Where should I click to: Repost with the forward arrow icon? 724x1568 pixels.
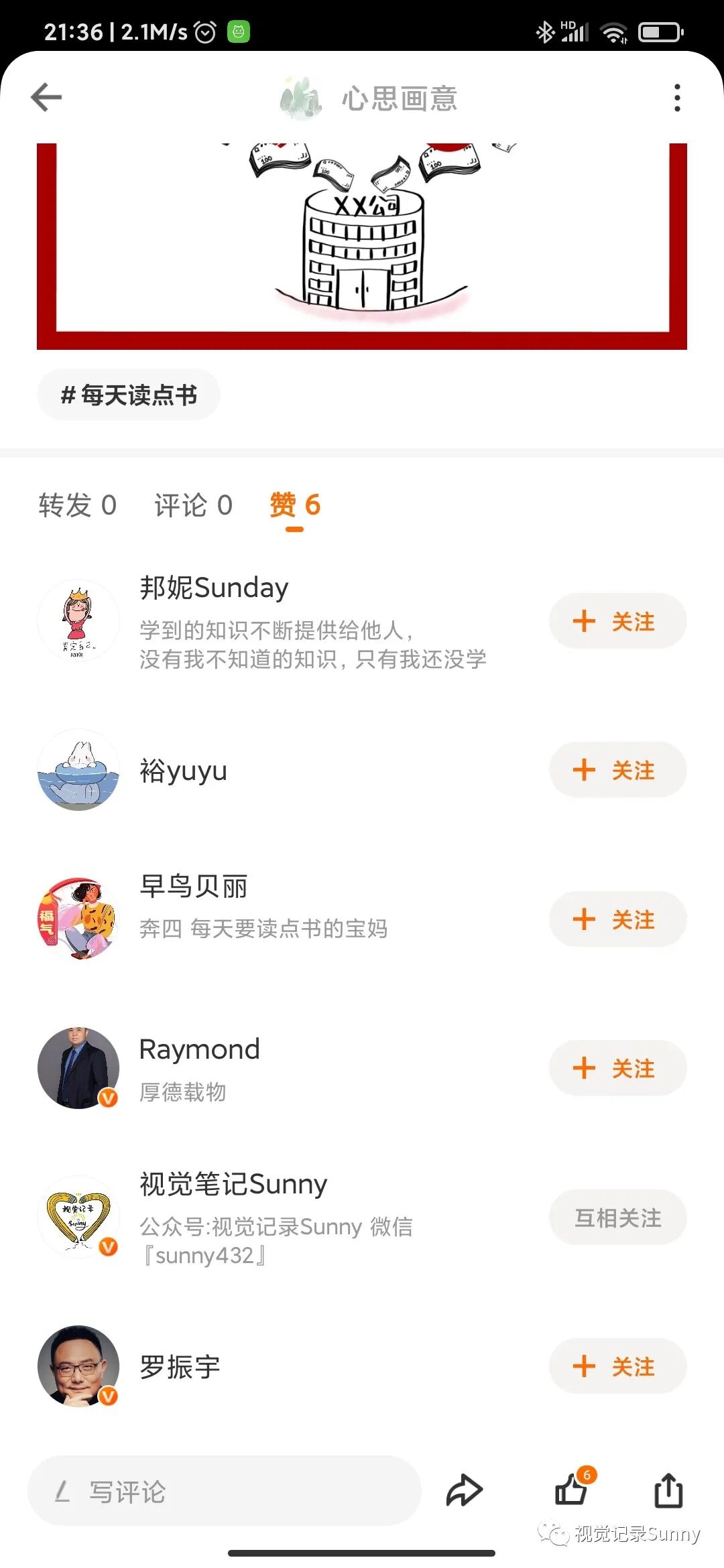pos(464,1491)
